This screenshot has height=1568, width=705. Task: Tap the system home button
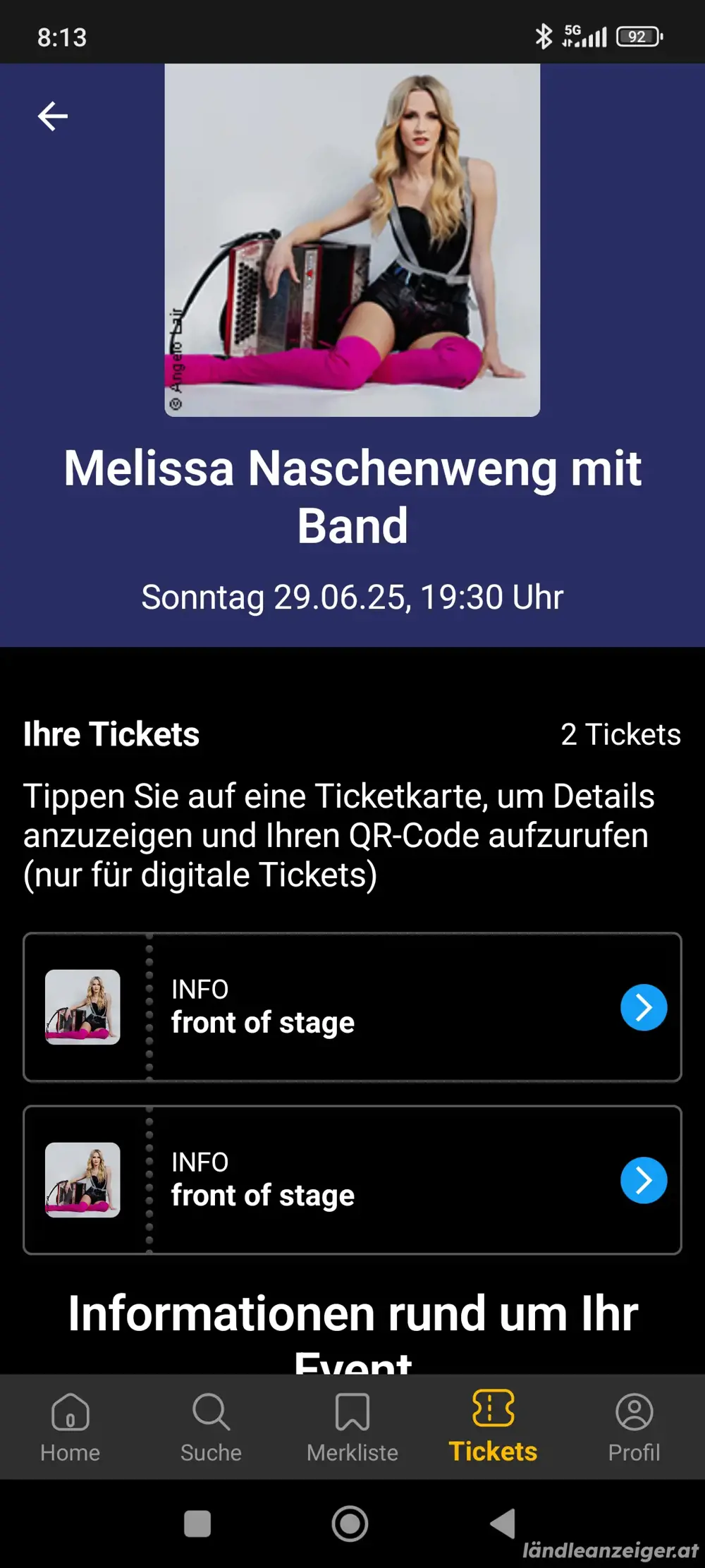[x=350, y=1524]
